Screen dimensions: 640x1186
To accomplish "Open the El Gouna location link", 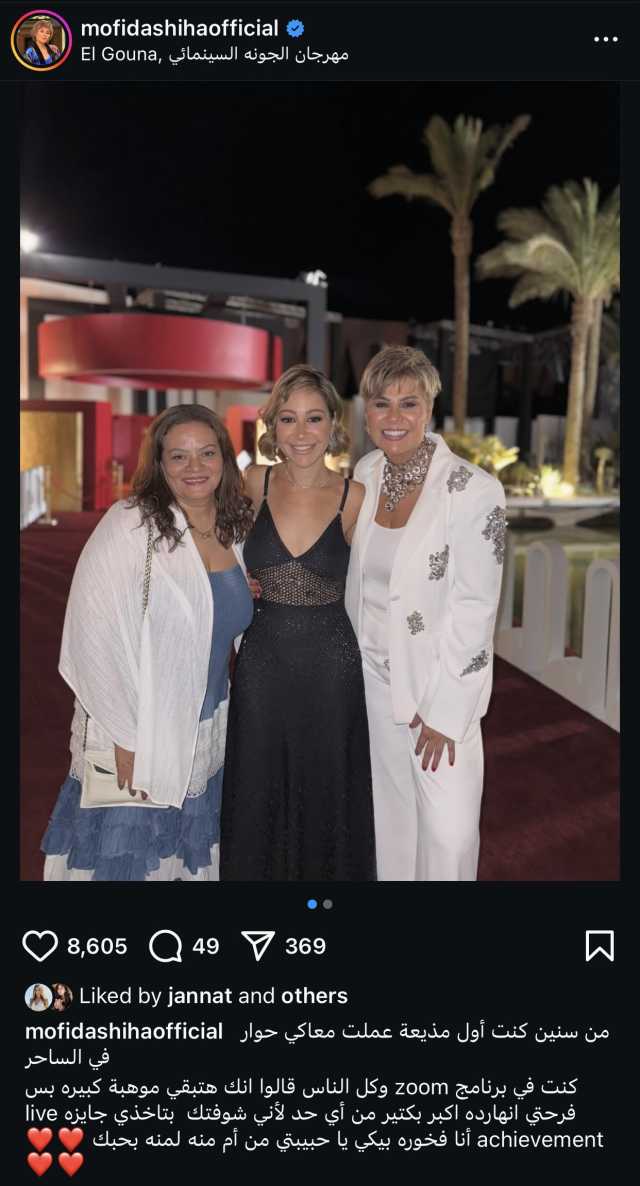I will [214, 53].
